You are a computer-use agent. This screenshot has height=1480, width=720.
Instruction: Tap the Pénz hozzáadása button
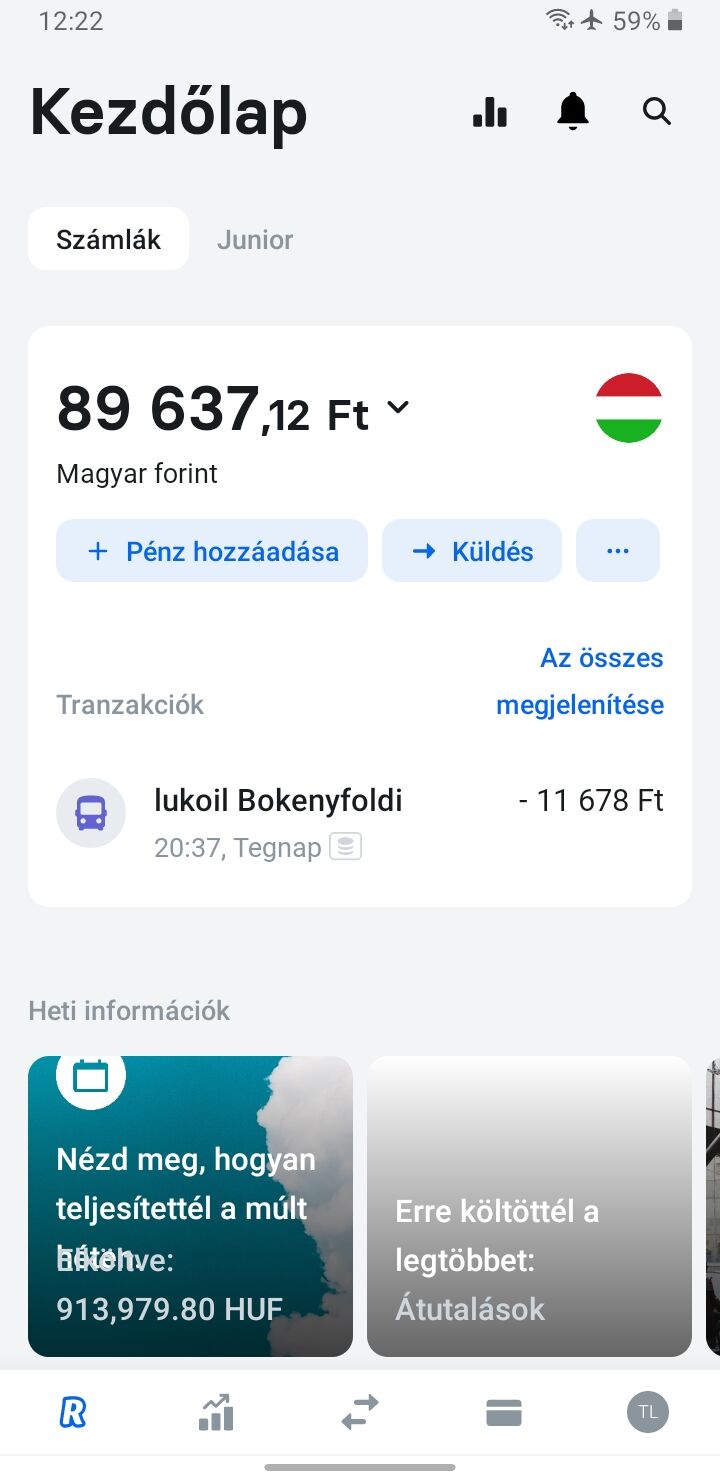(x=212, y=551)
